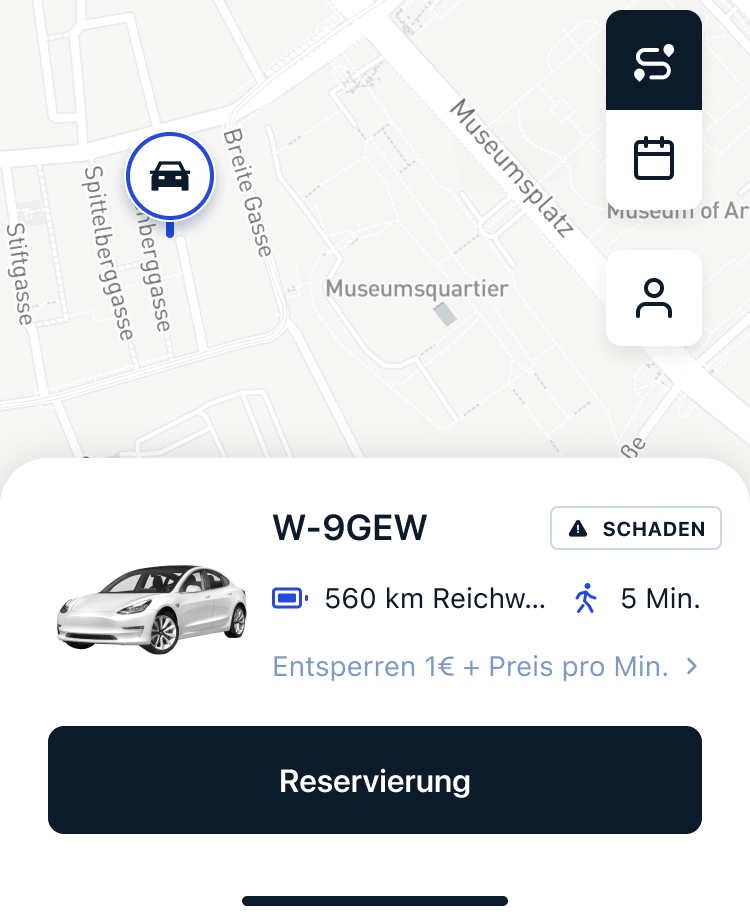Viewport: 750px width, 922px height.
Task: Report damage via the Schaden button
Action: (636, 529)
